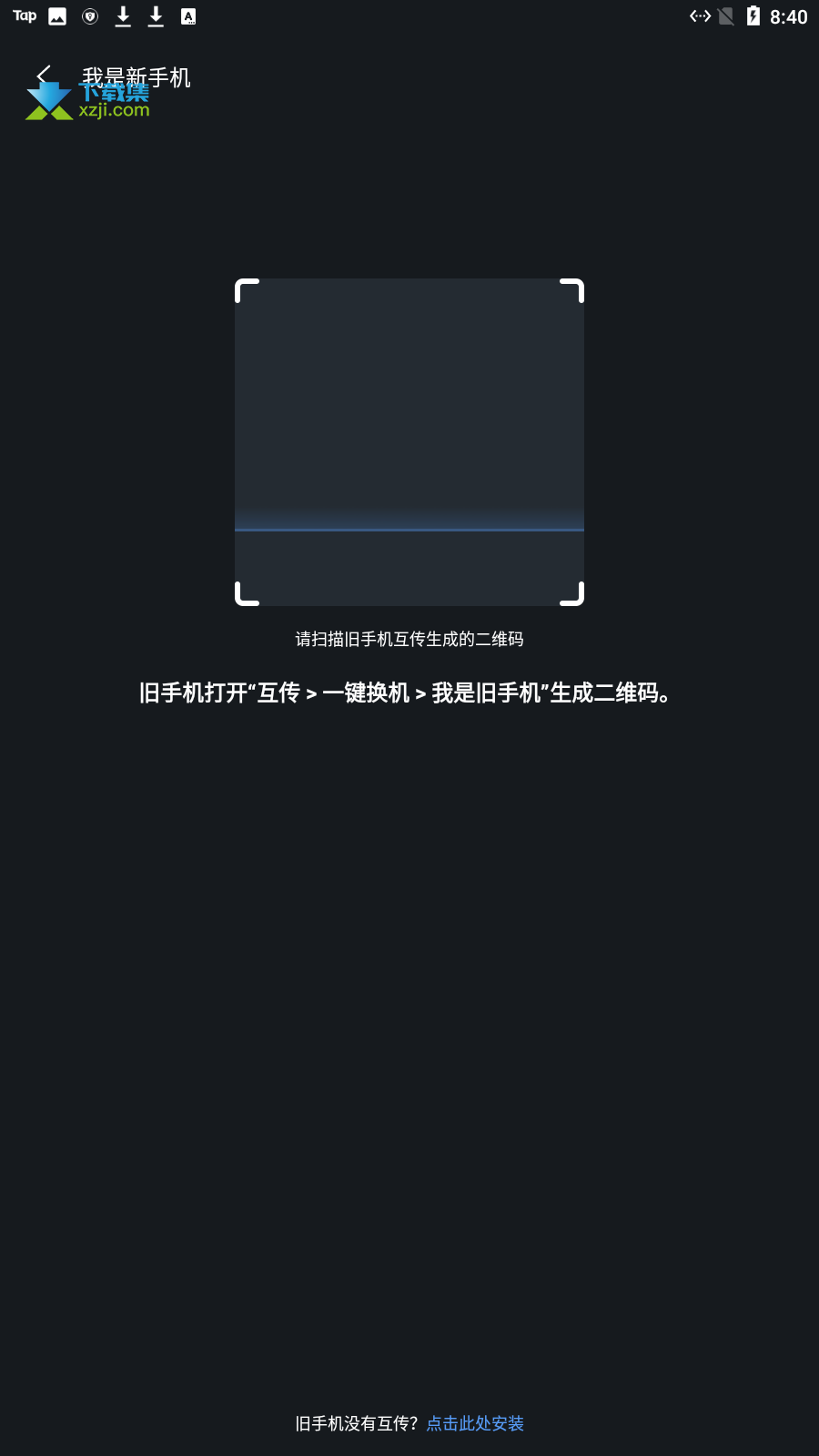This screenshot has width=819, height=1456.
Task: Go back from 我是新手机 screen
Action: coord(43,76)
